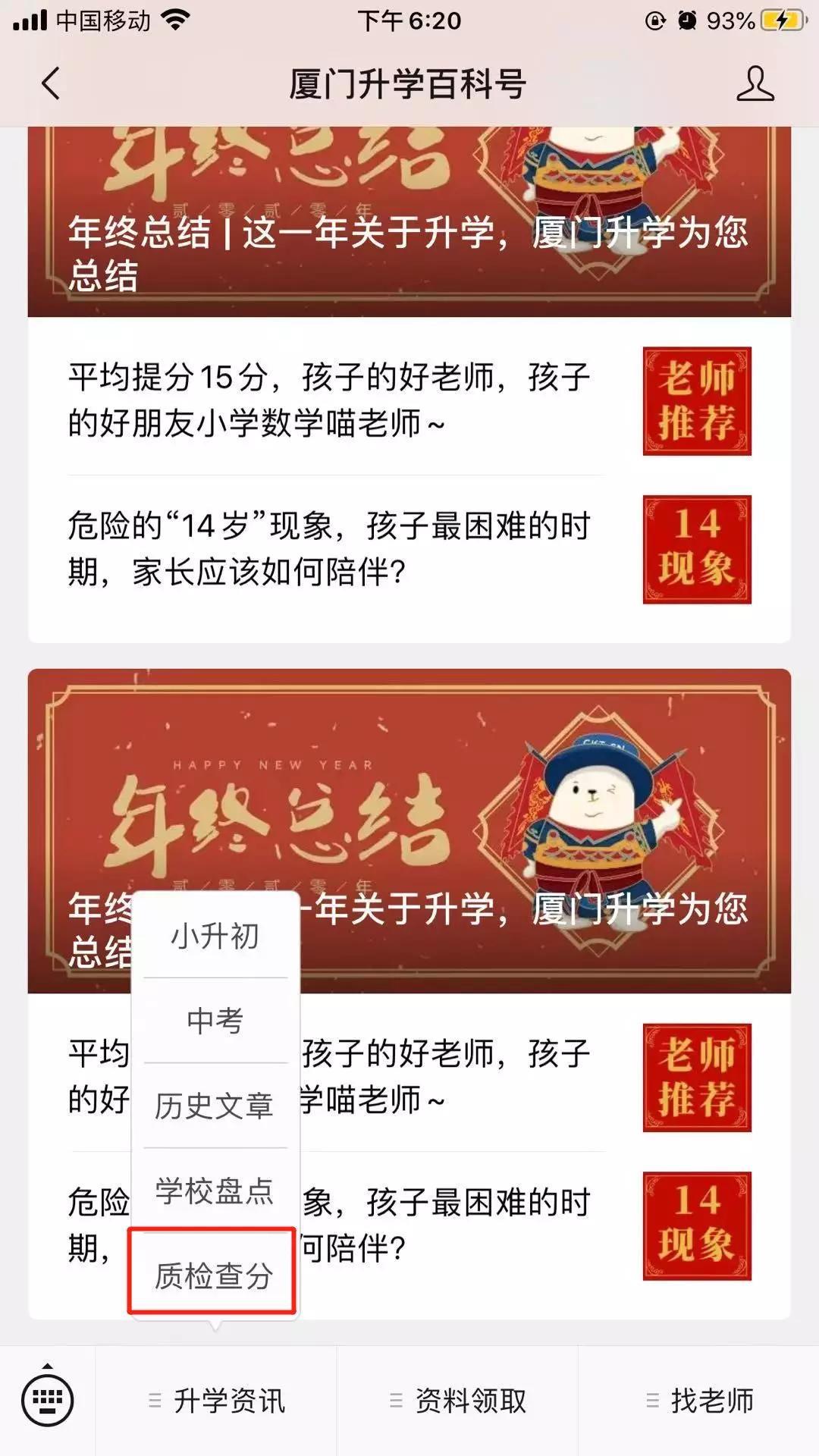Image resolution: width=819 pixels, height=1456 pixels.
Task: Open the first 危险的14岁现象 article
Action: (x=409, y=549)
